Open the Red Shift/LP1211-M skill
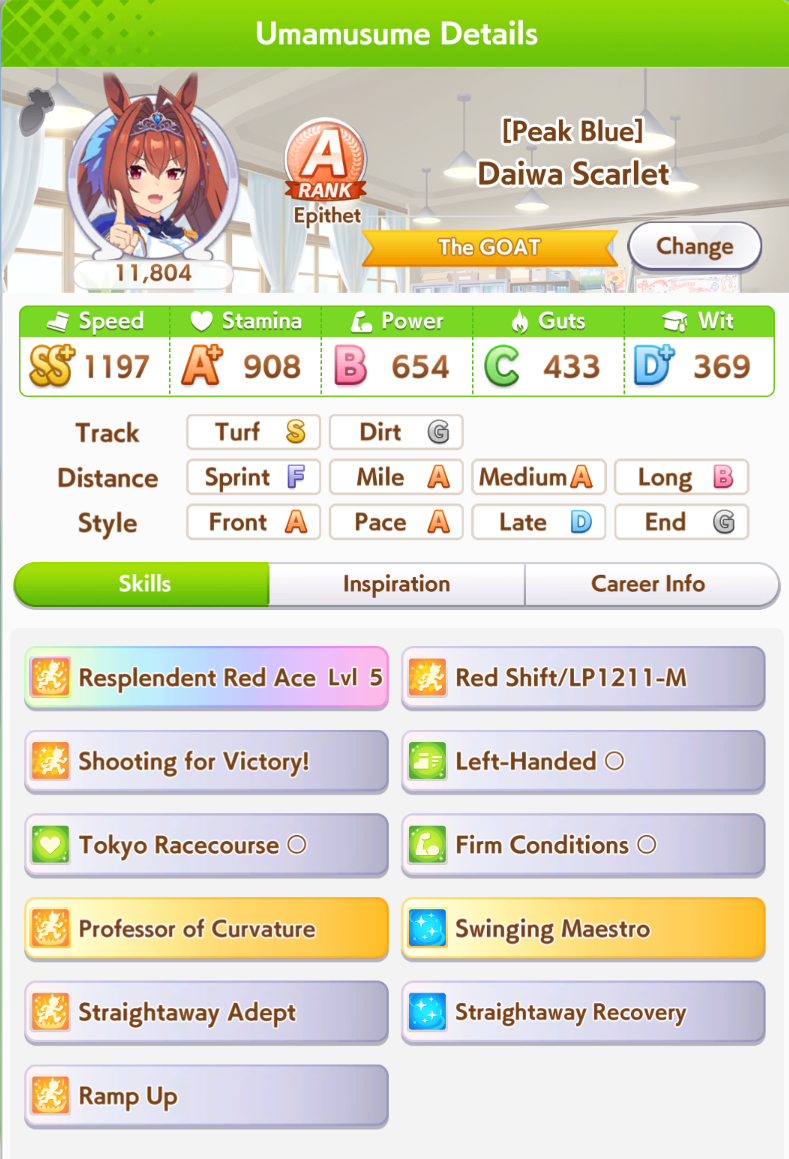Viewport: 789px width, 1159px height. coord(583,678)
